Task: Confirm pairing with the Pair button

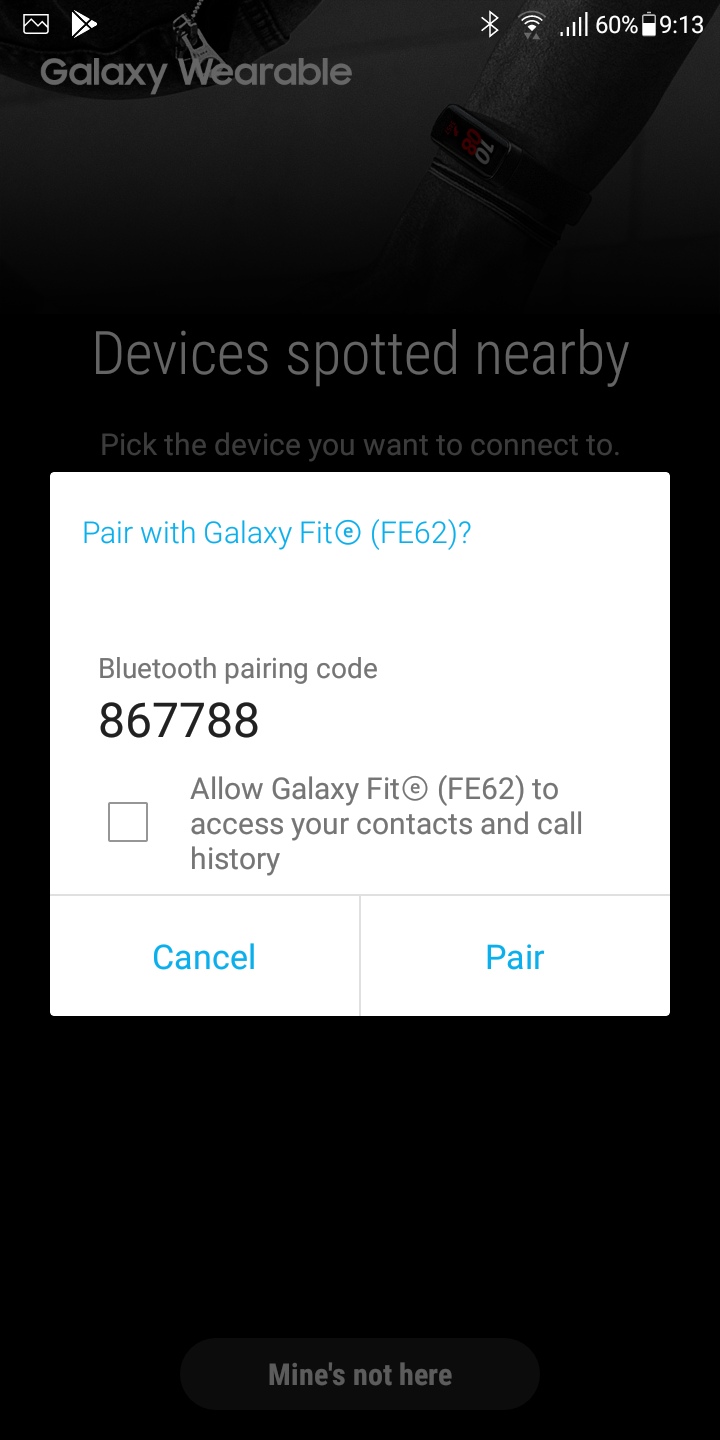Action: 515,957
